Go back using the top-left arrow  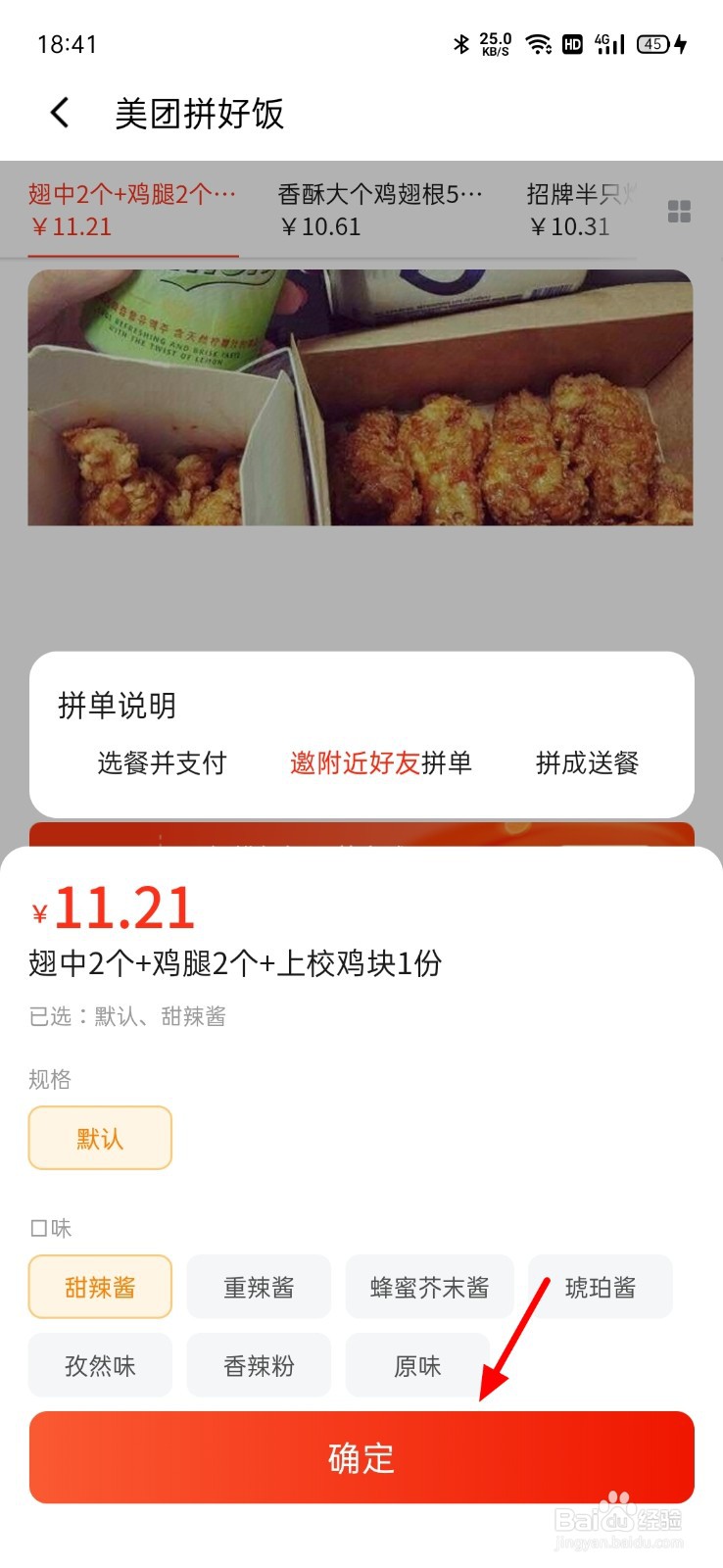click(60, 113)
